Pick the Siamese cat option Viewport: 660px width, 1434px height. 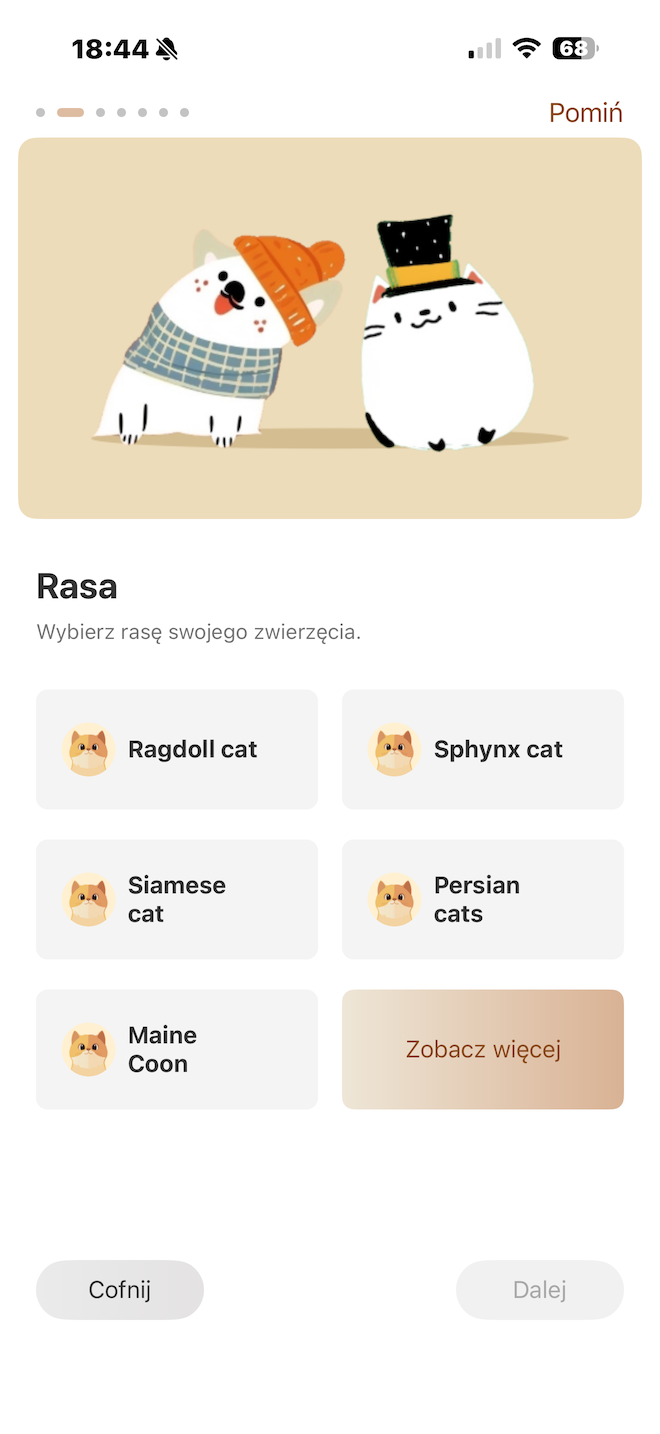point(177,899)
